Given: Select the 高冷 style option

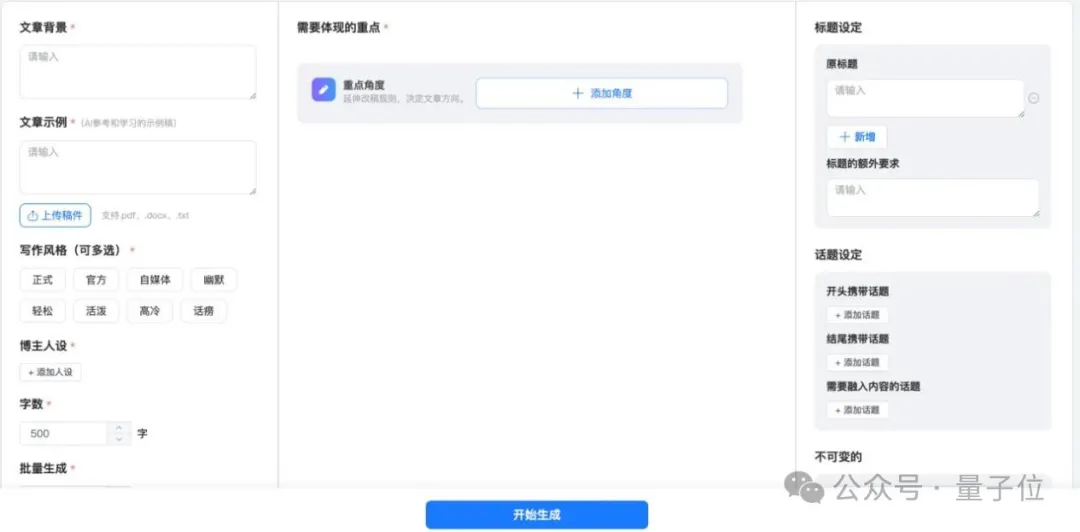Looking at the screenshot, I should (150, 311).
